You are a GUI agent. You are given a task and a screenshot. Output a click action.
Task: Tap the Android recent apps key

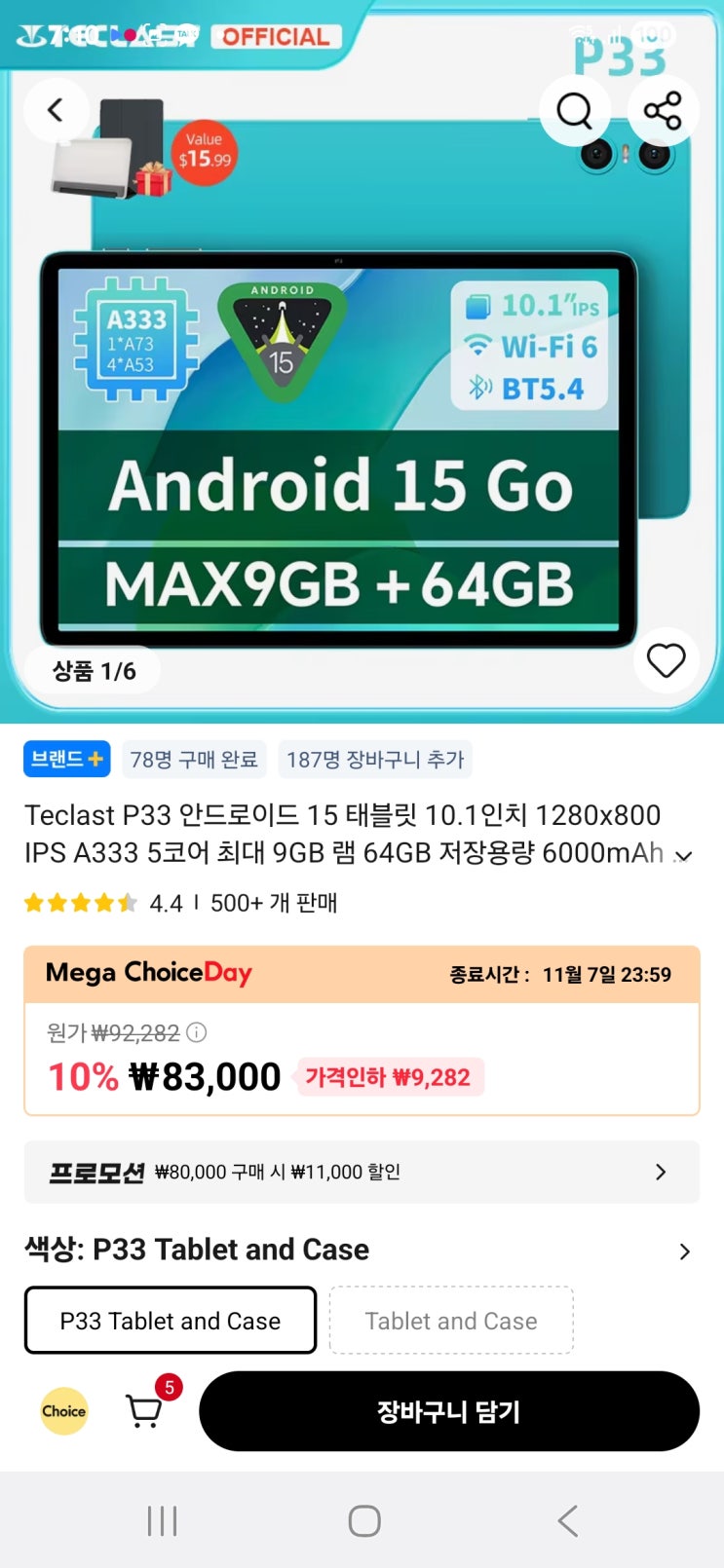[162, 1517]
